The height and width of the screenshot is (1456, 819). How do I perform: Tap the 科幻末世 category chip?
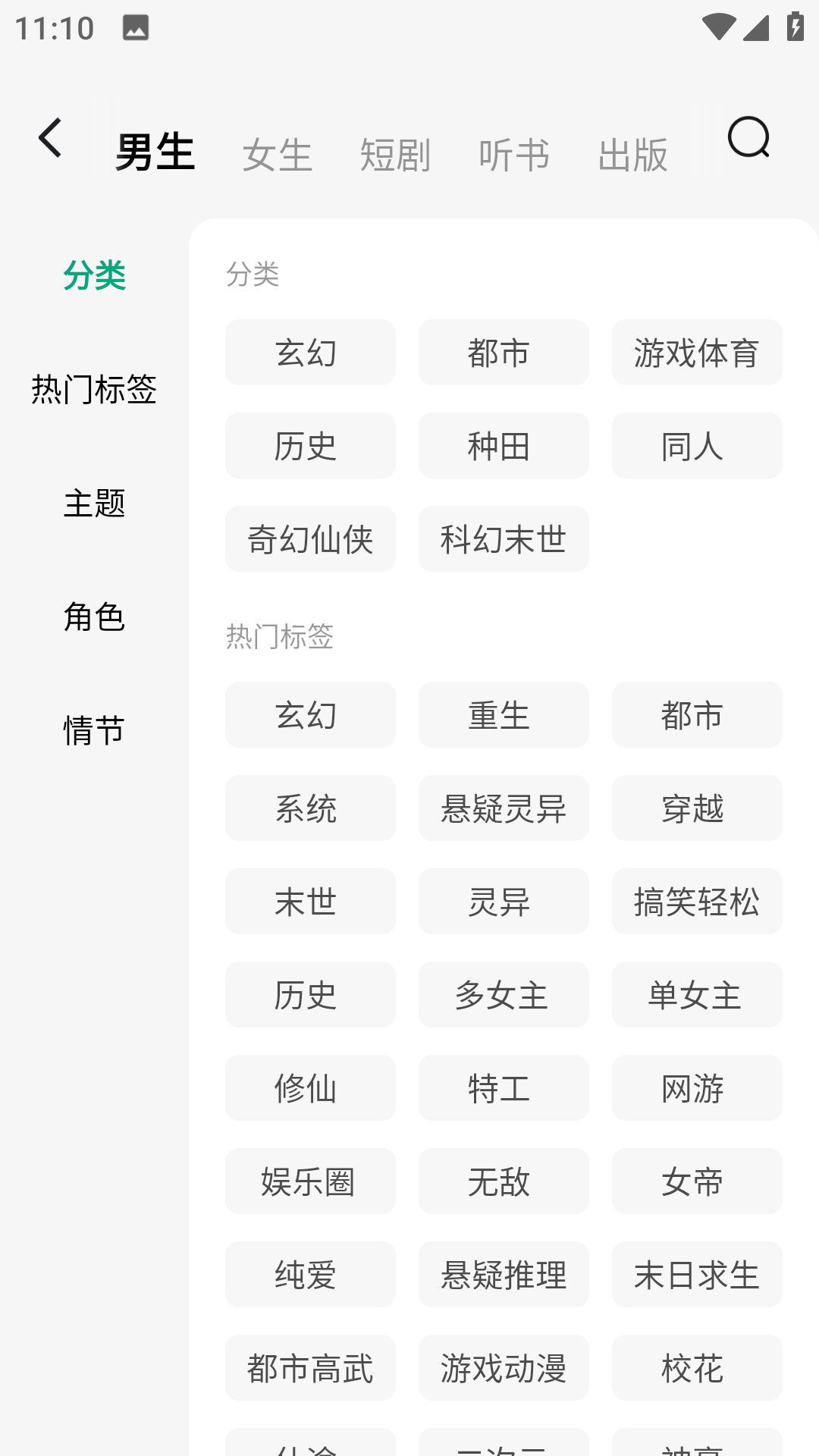click(504, 539)
